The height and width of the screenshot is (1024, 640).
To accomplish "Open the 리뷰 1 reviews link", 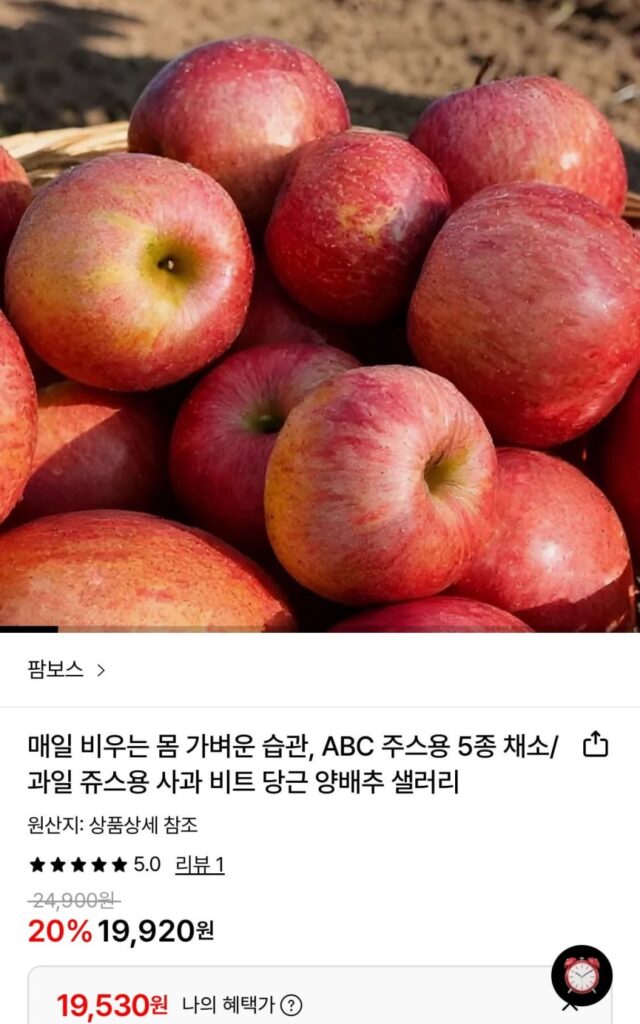I will tap(199, 864).
